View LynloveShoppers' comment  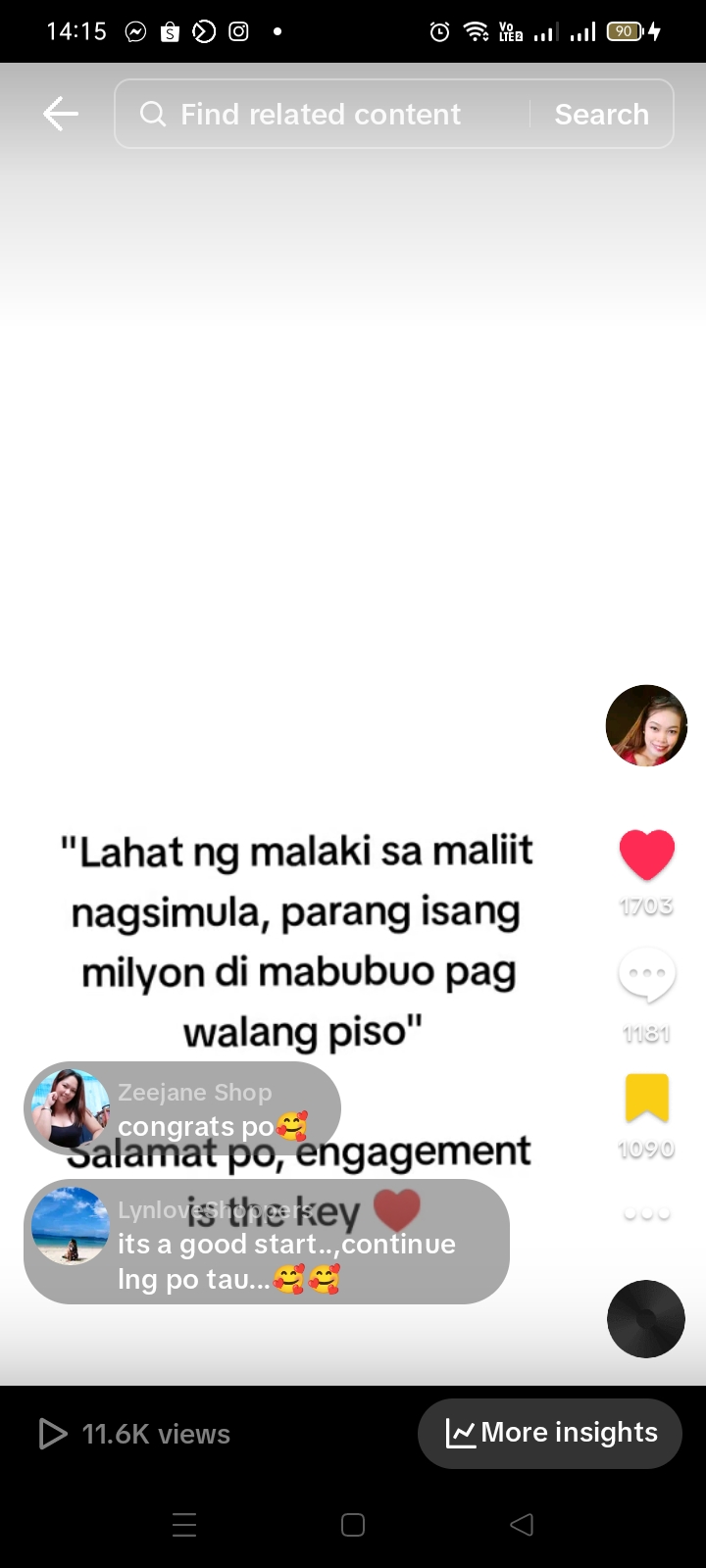point(267,1242)
